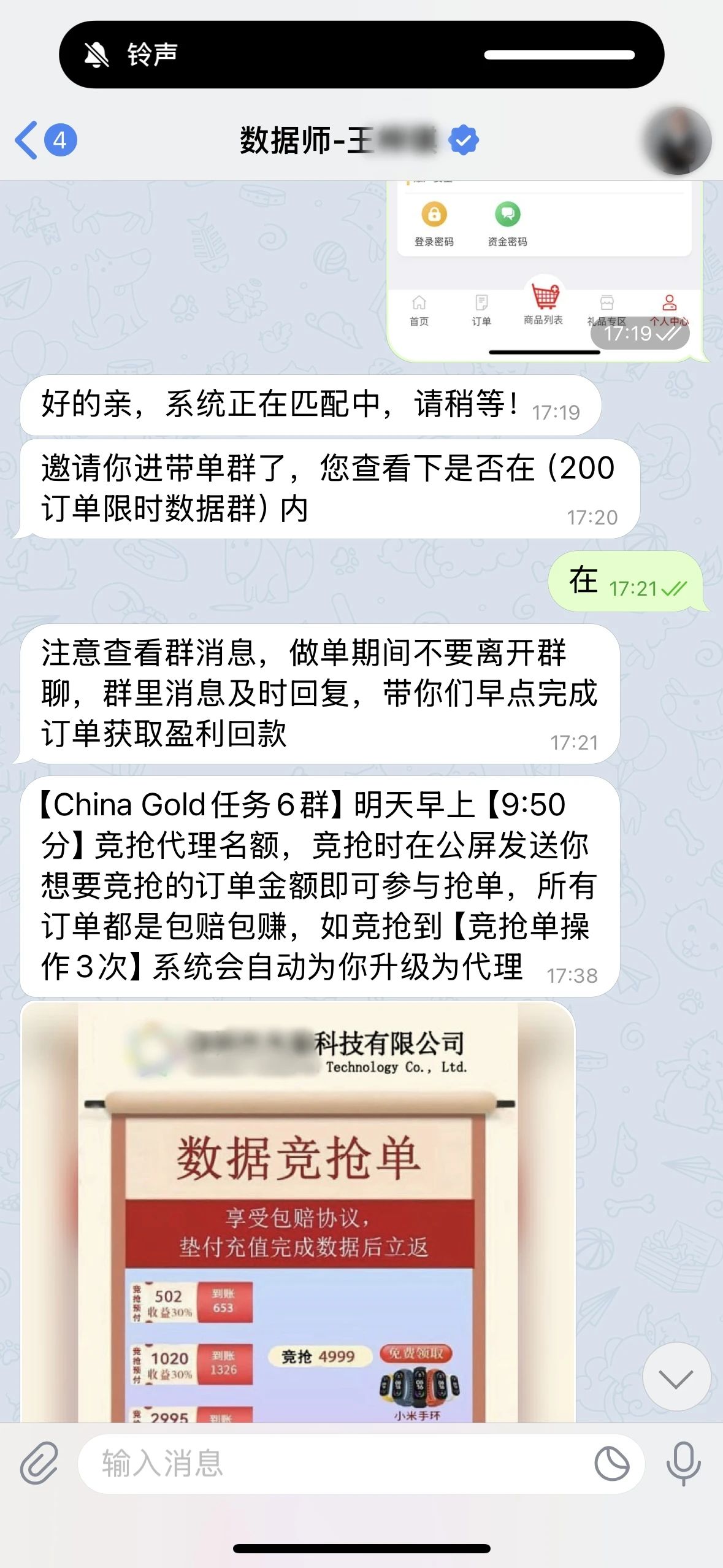Open the contact's profile avatar
The width and height of the screenshot is (723, 1568).
(x=676, y=140)
